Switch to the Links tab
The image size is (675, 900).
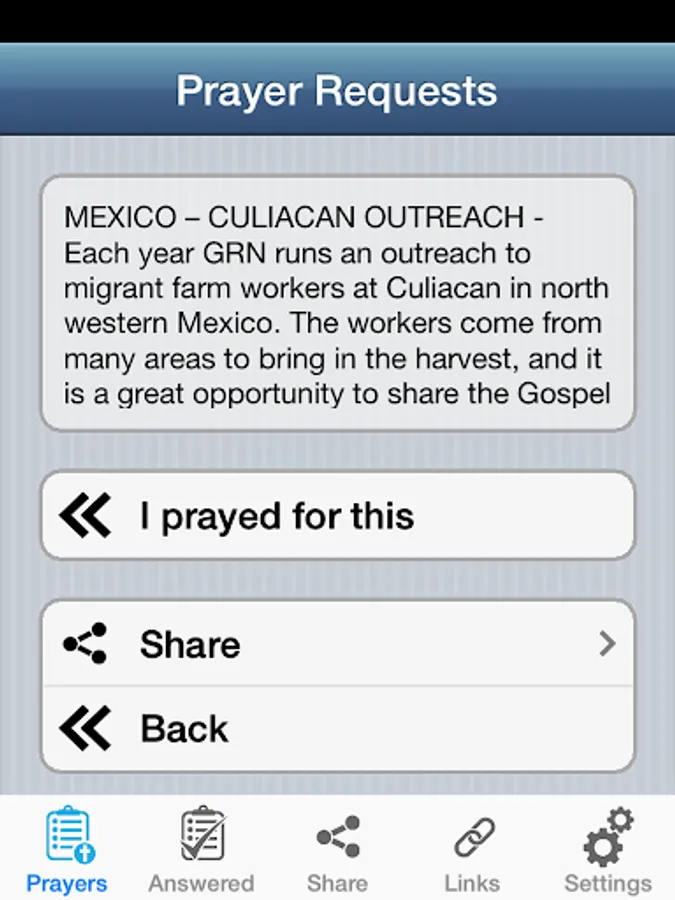[472, 850]
